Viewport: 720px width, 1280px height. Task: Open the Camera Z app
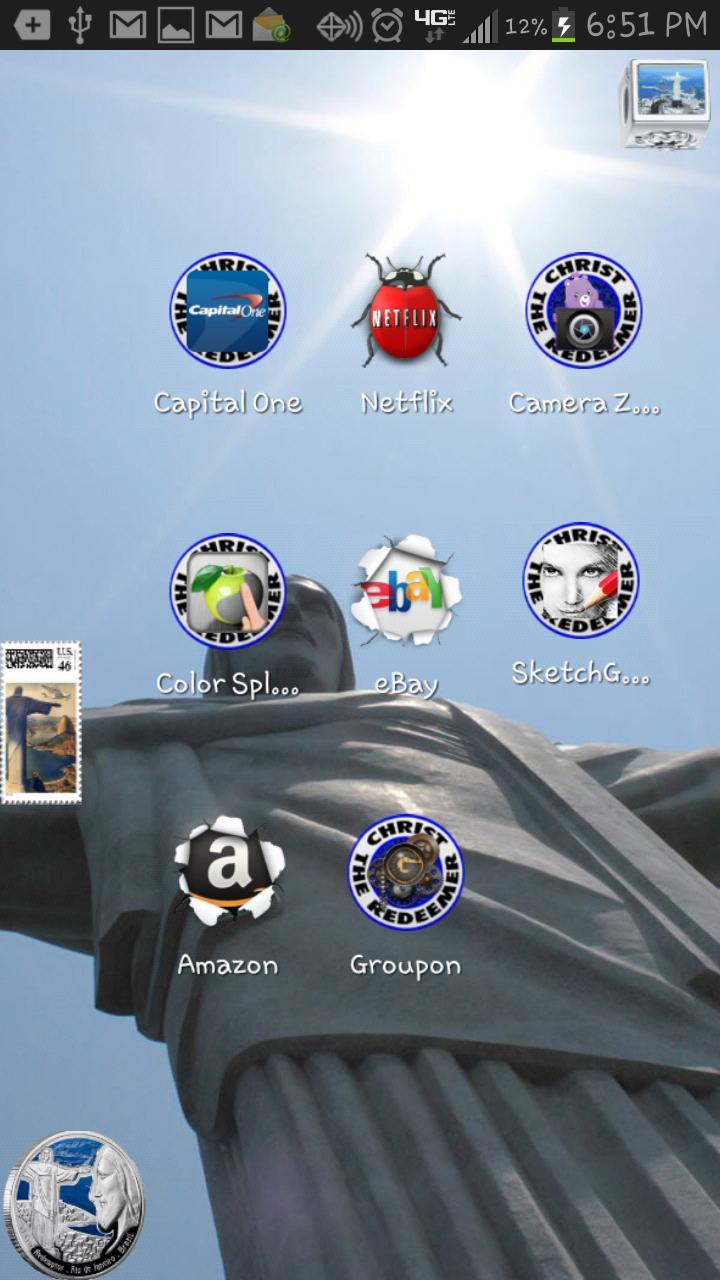(x=581, y=312)
